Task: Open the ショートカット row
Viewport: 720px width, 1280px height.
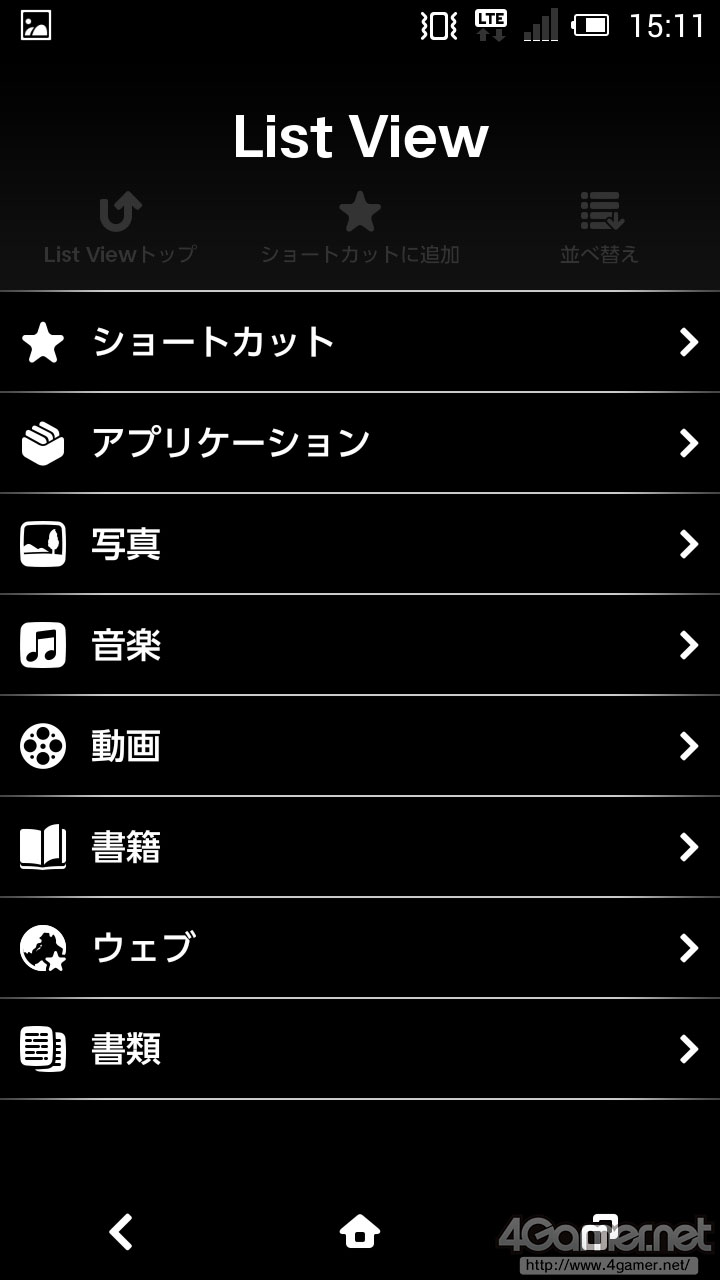Action: tap(360, 343)
